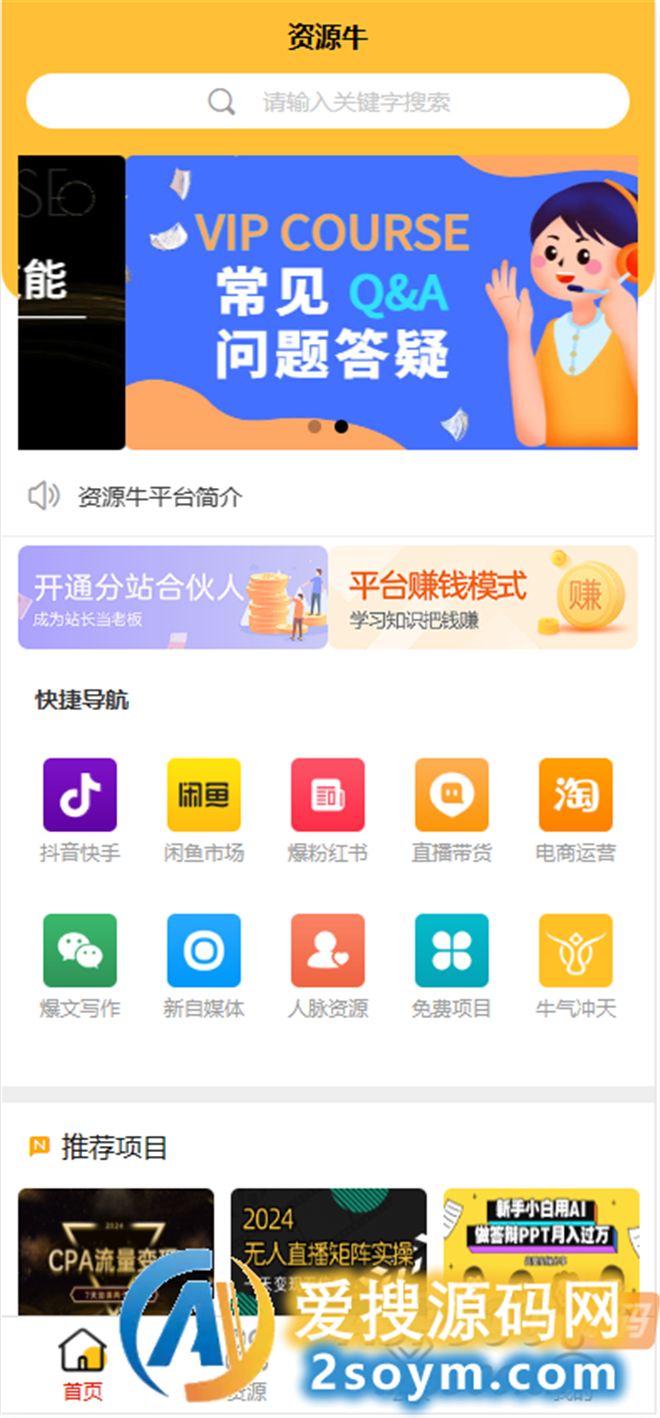
Task: Open 平台赚钱模式 banner
Action: tap(483, 598)
